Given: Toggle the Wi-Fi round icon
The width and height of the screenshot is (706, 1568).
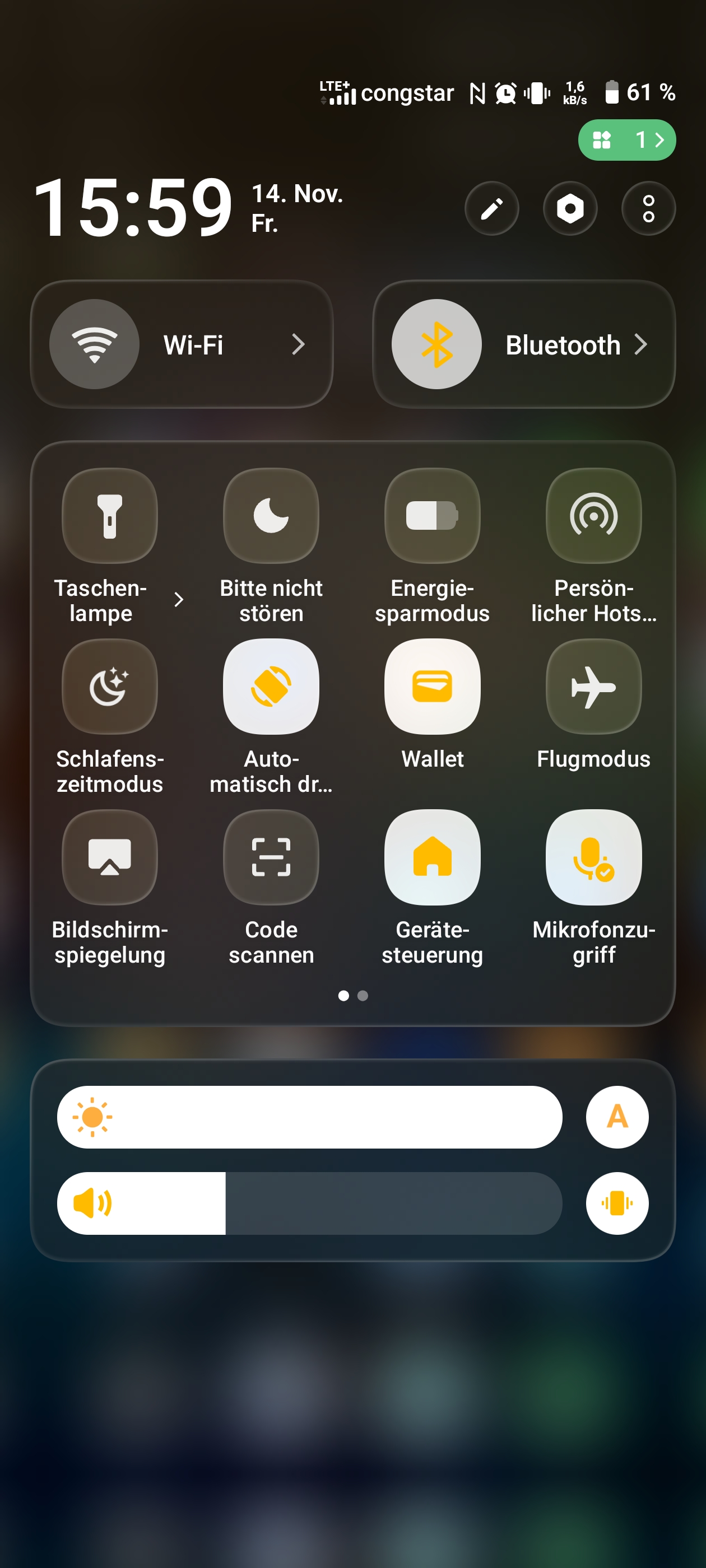Looking at the screenshot, I should [95, 344].
